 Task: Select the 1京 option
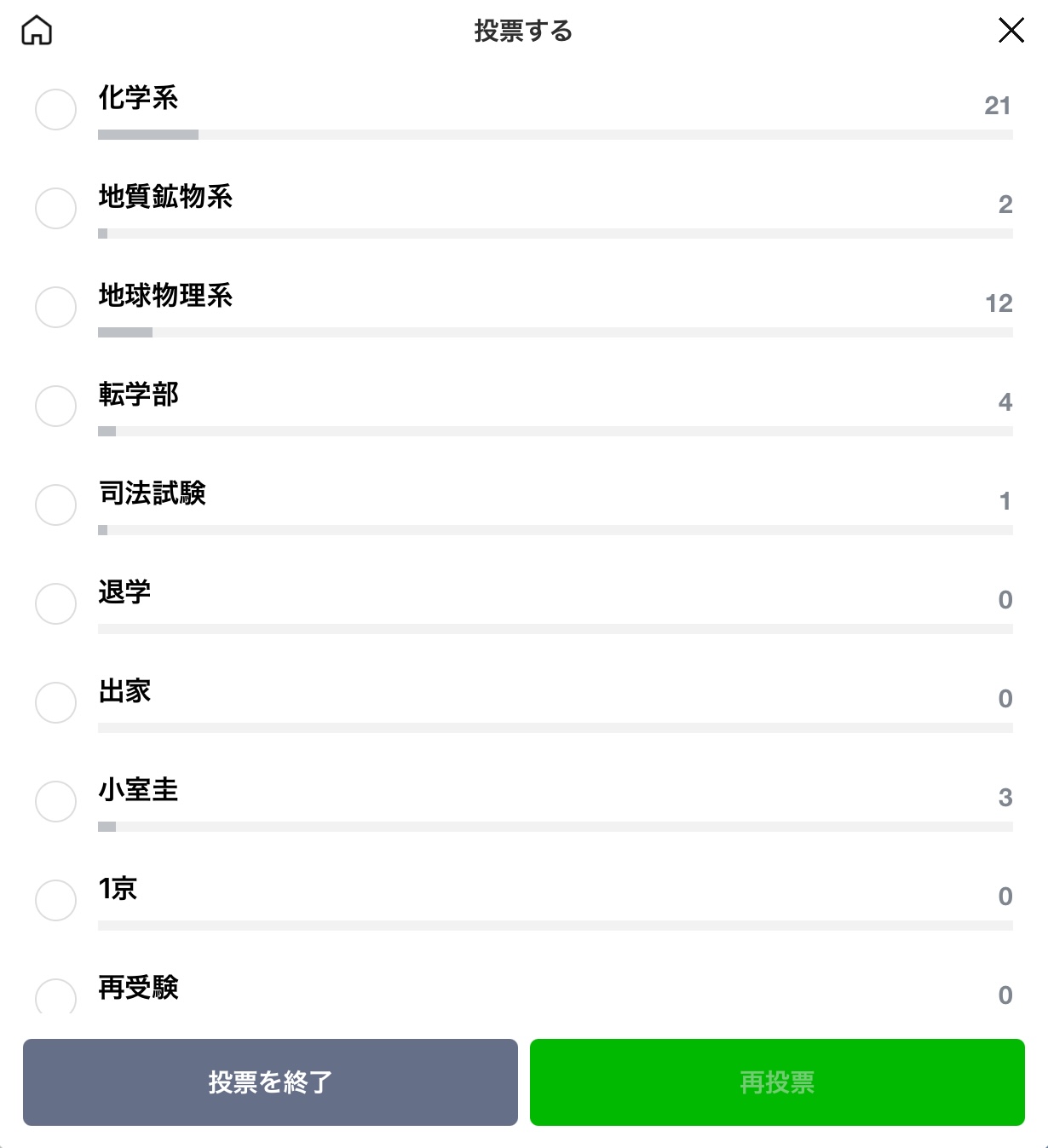pos(56,901)
